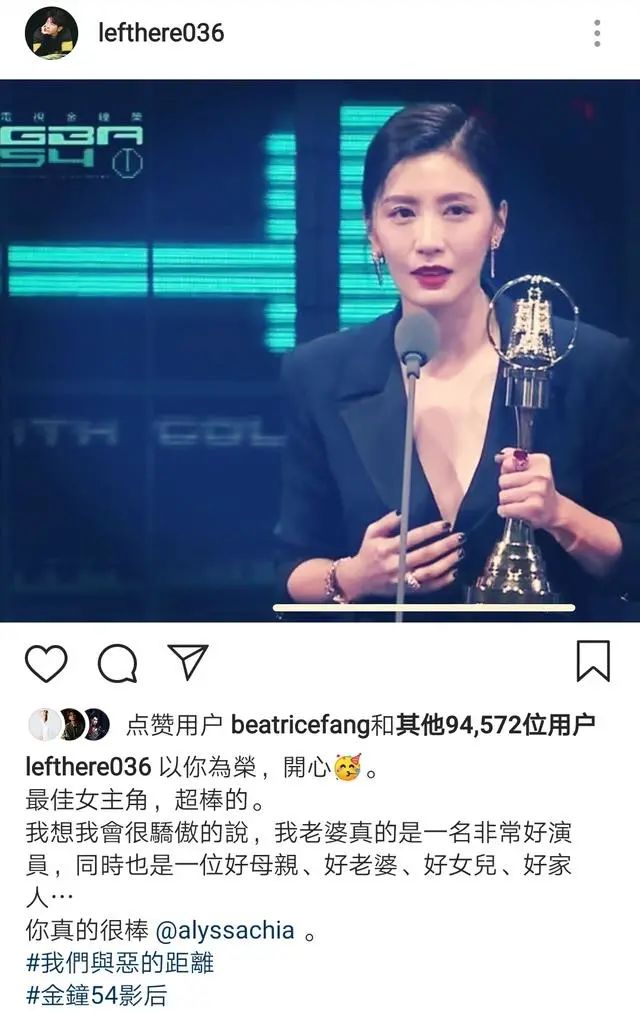The height and width of the screenshot is (1015, 640).
Task: View the other 94,572 users who liked
Action: pos(494,723)
